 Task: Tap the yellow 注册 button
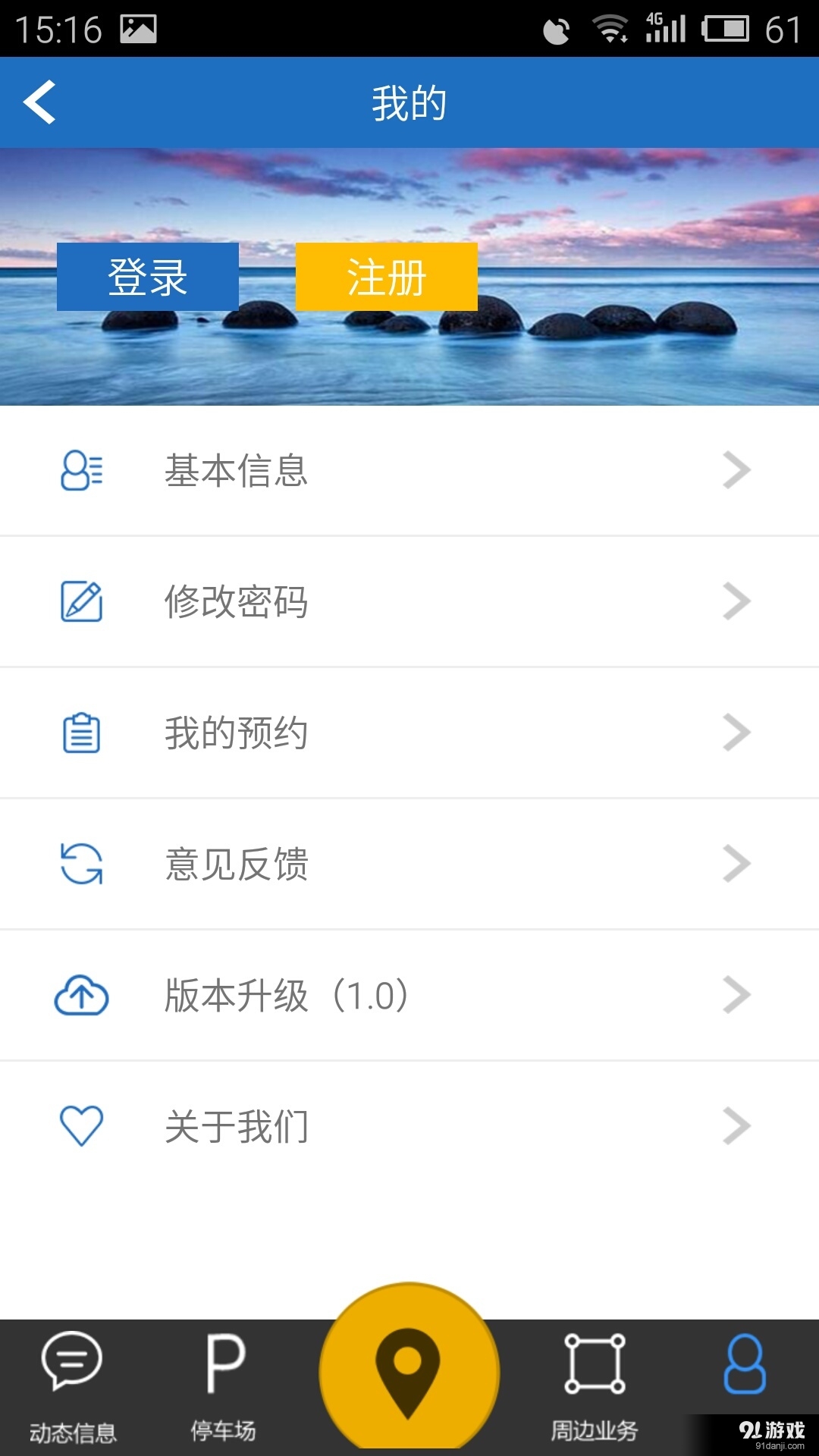coord(388,278)
